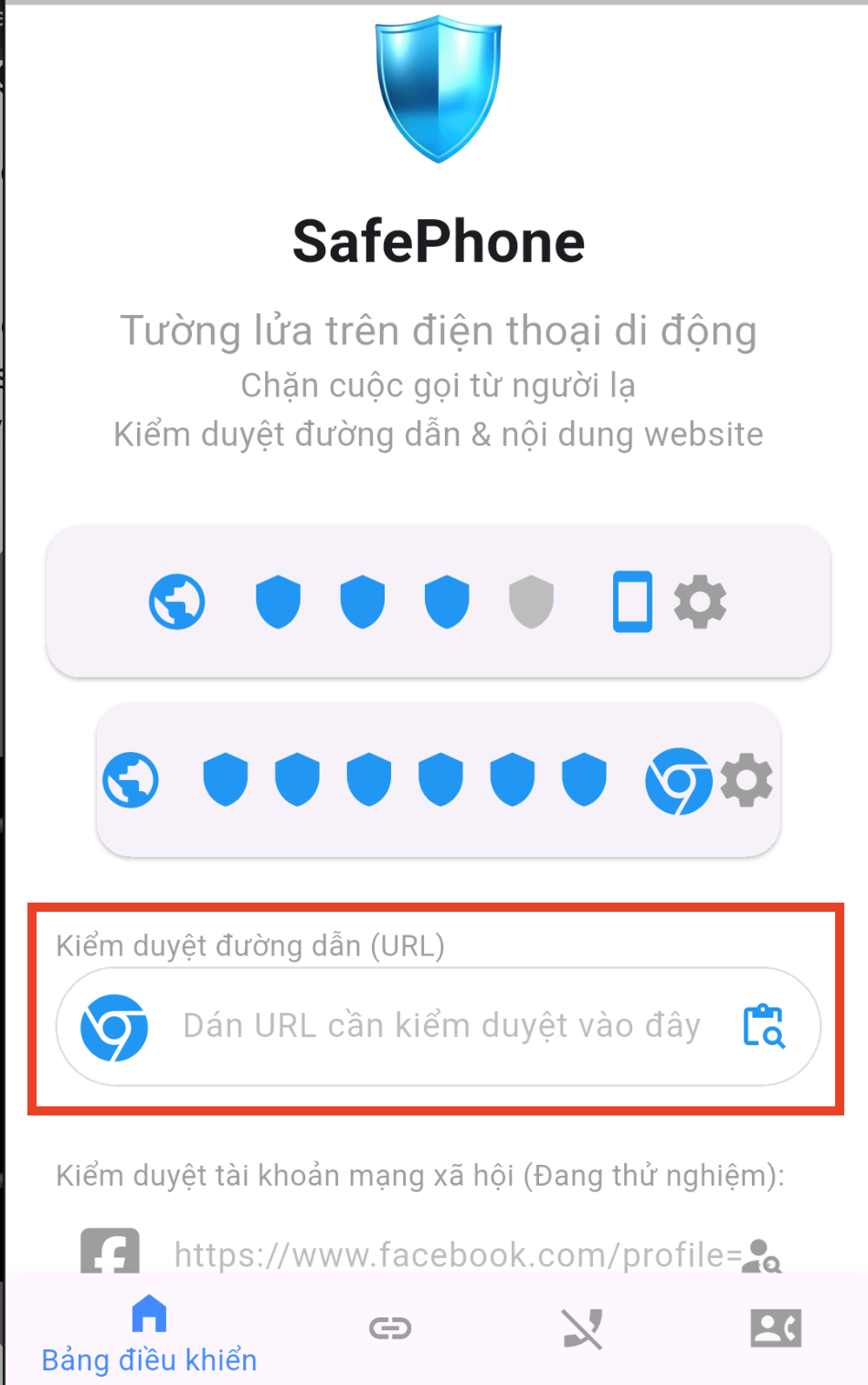Focus the Facebook profile URL field
This screenshot has height=1385, width=868.
click(x=457, y=1254)
